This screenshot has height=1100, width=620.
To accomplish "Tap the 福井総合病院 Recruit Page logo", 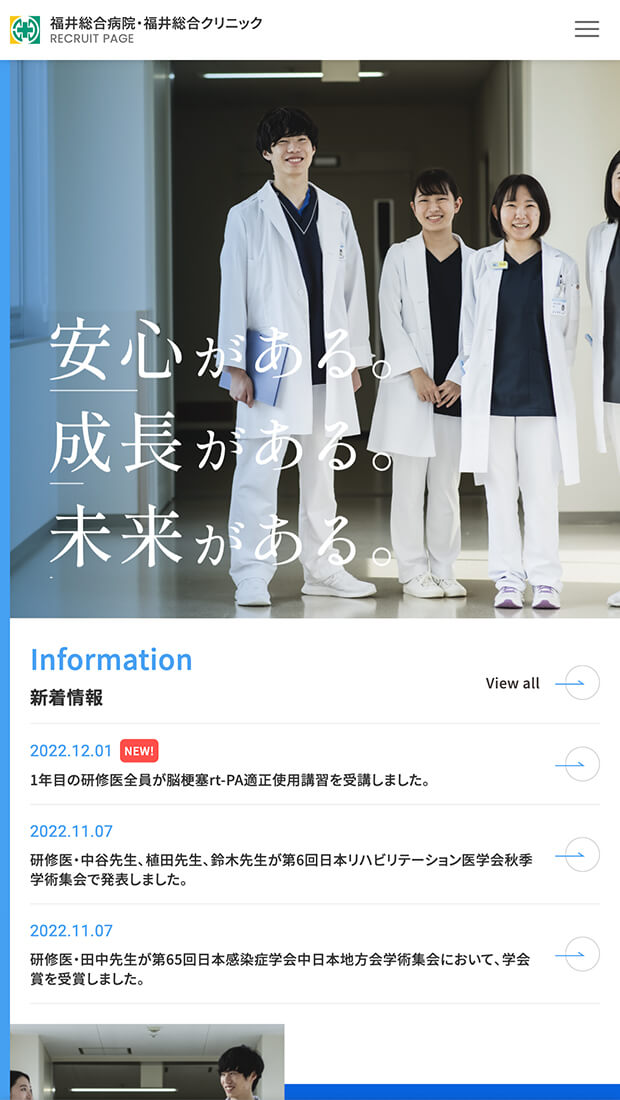I will 136,29.
